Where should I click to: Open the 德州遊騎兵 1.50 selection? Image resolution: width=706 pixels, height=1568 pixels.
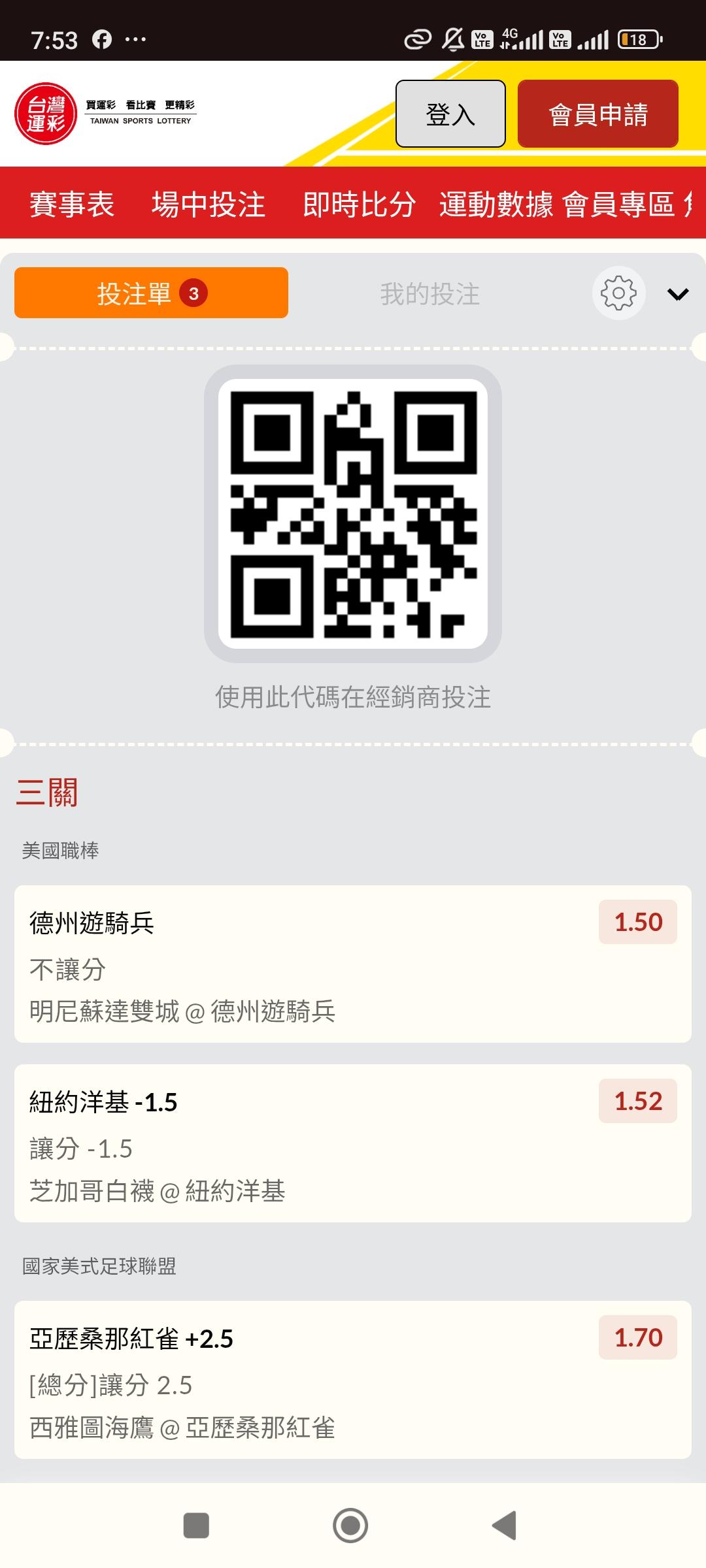pos(353,964)
